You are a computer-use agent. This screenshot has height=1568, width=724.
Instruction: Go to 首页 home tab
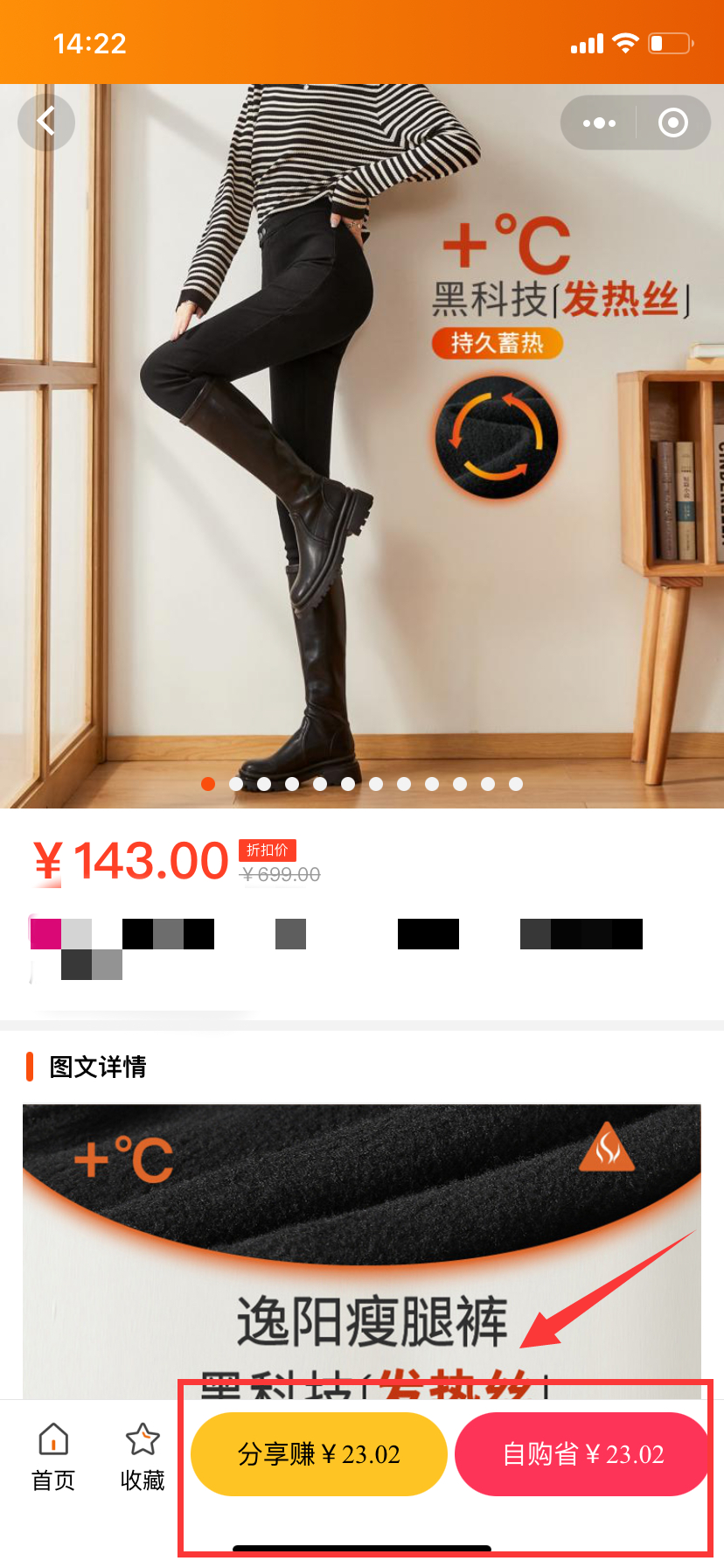[x=53, y=1456]
